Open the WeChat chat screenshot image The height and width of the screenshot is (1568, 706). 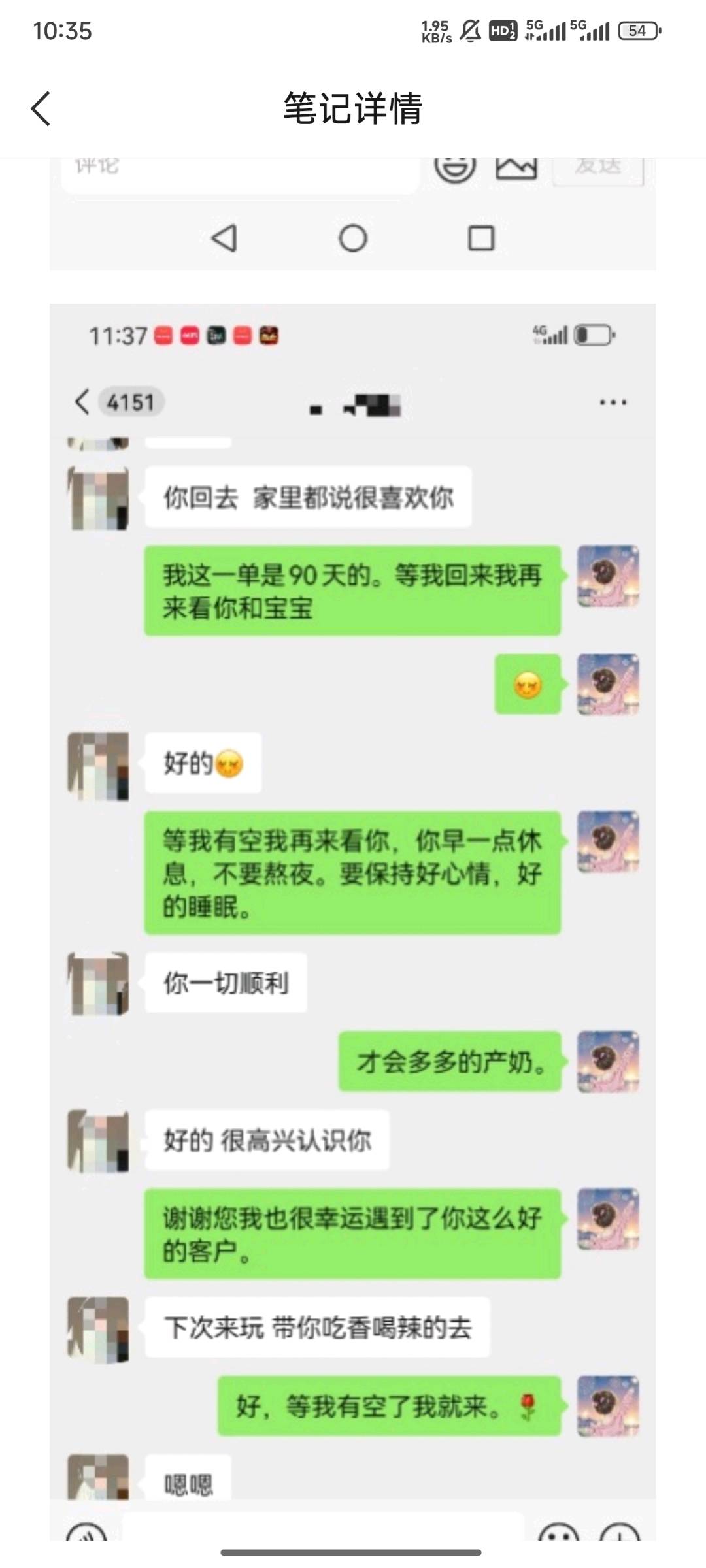353,921
